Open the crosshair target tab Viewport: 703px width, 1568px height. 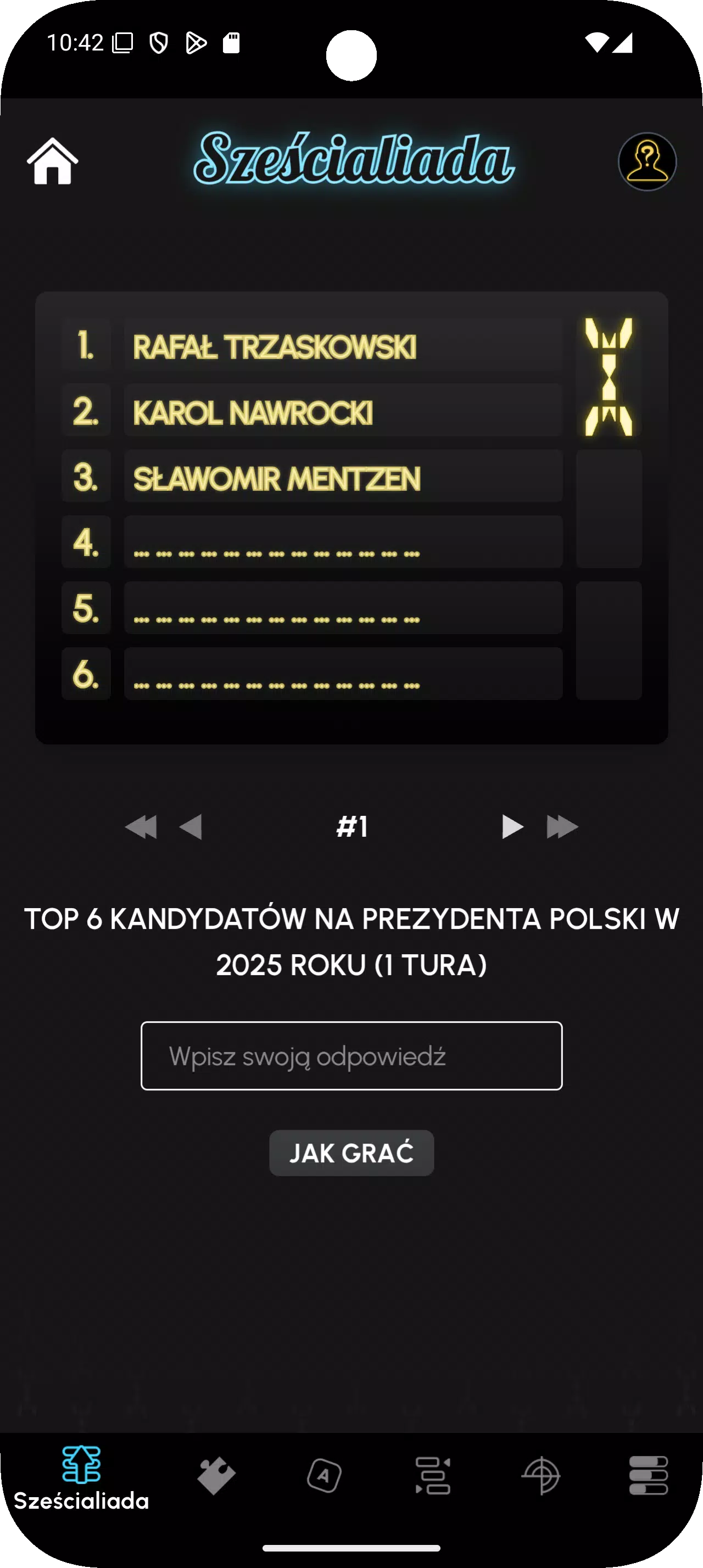pyautogui.click(x=540, y=1475)
